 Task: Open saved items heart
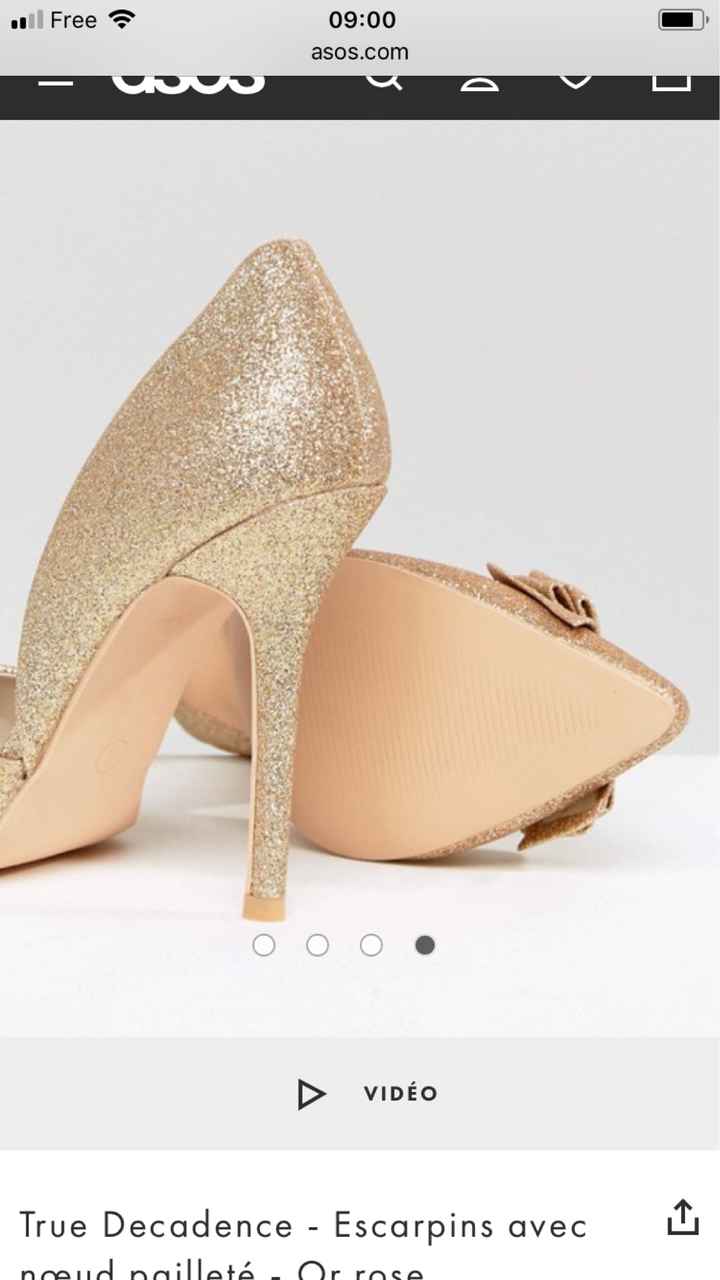tap(575, 82)
